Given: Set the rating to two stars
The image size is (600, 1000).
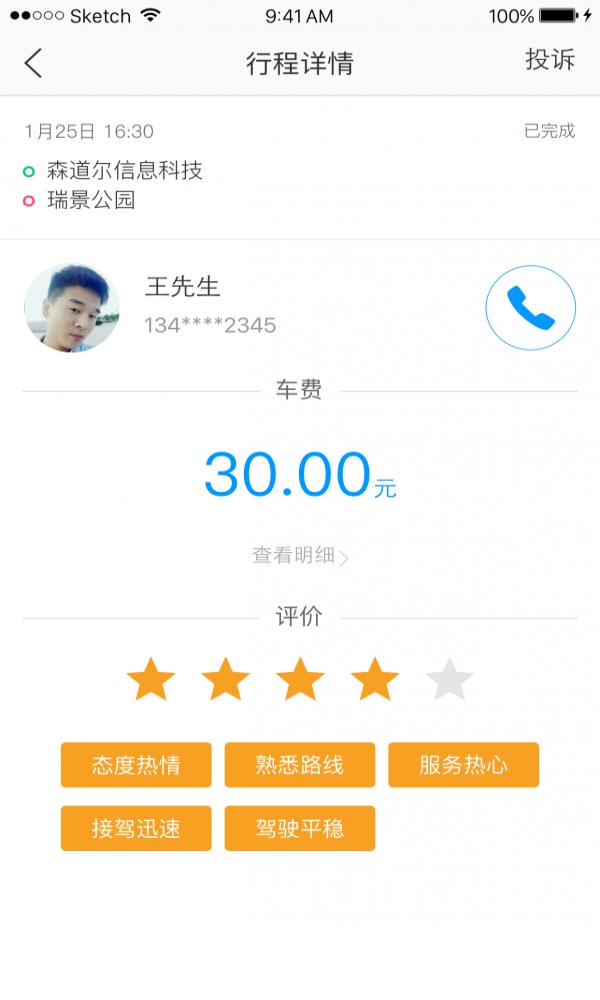Looking at the screenshot, I should pos(225,680).
